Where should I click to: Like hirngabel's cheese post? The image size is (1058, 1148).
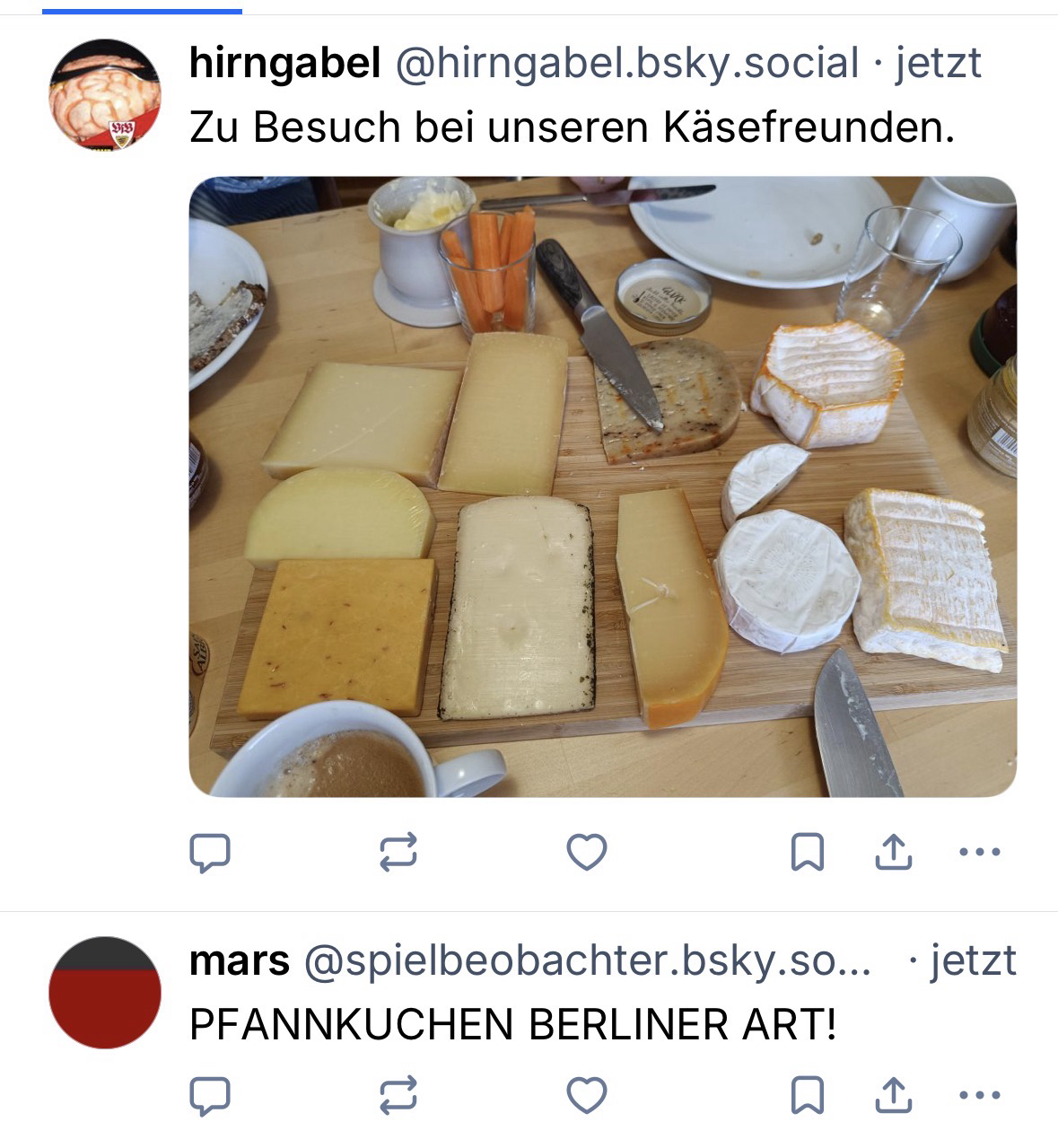pyautogui.click(x=587, y=852)
